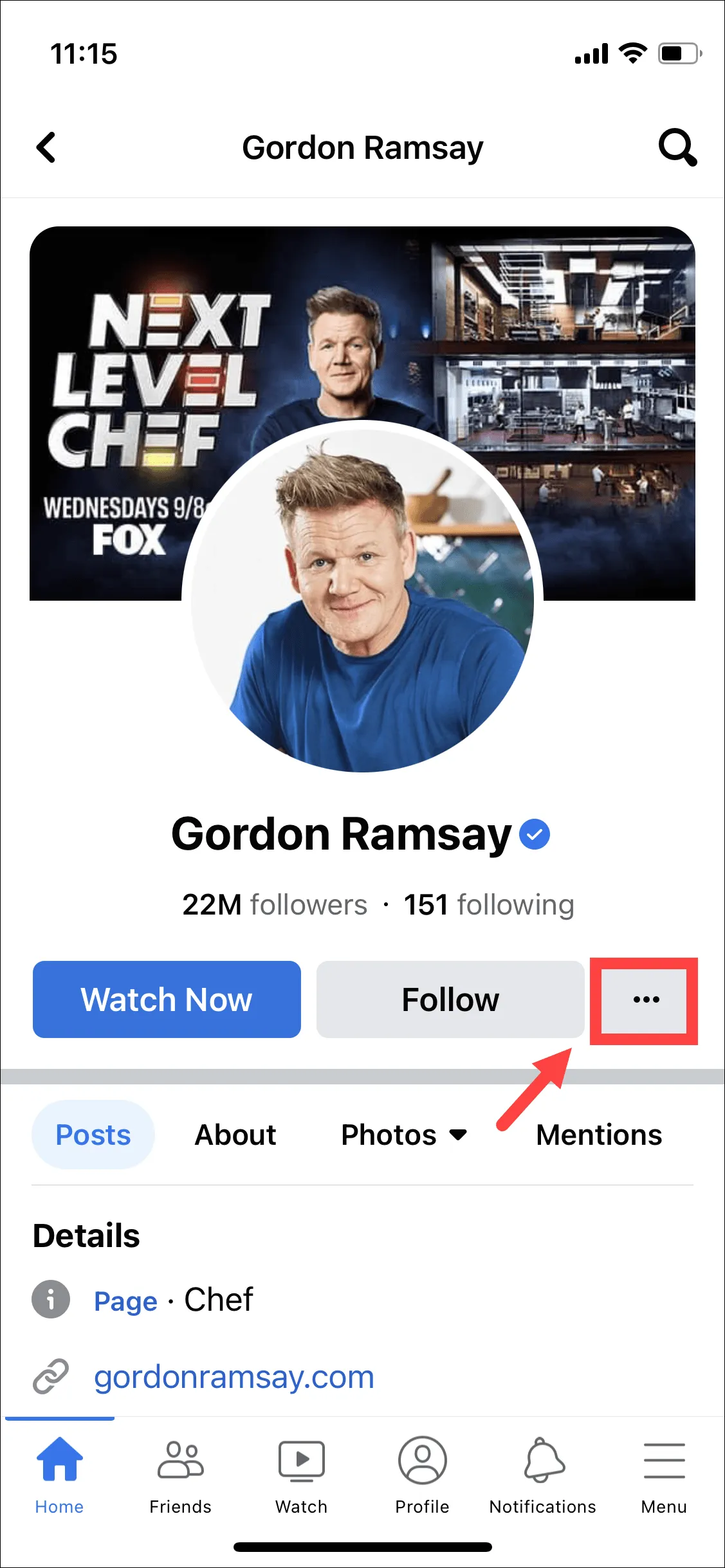This screenshot has height=1568, width=725.
Task: View the 22M followers list
Action: pyautogui.click(x=275, y=905)
